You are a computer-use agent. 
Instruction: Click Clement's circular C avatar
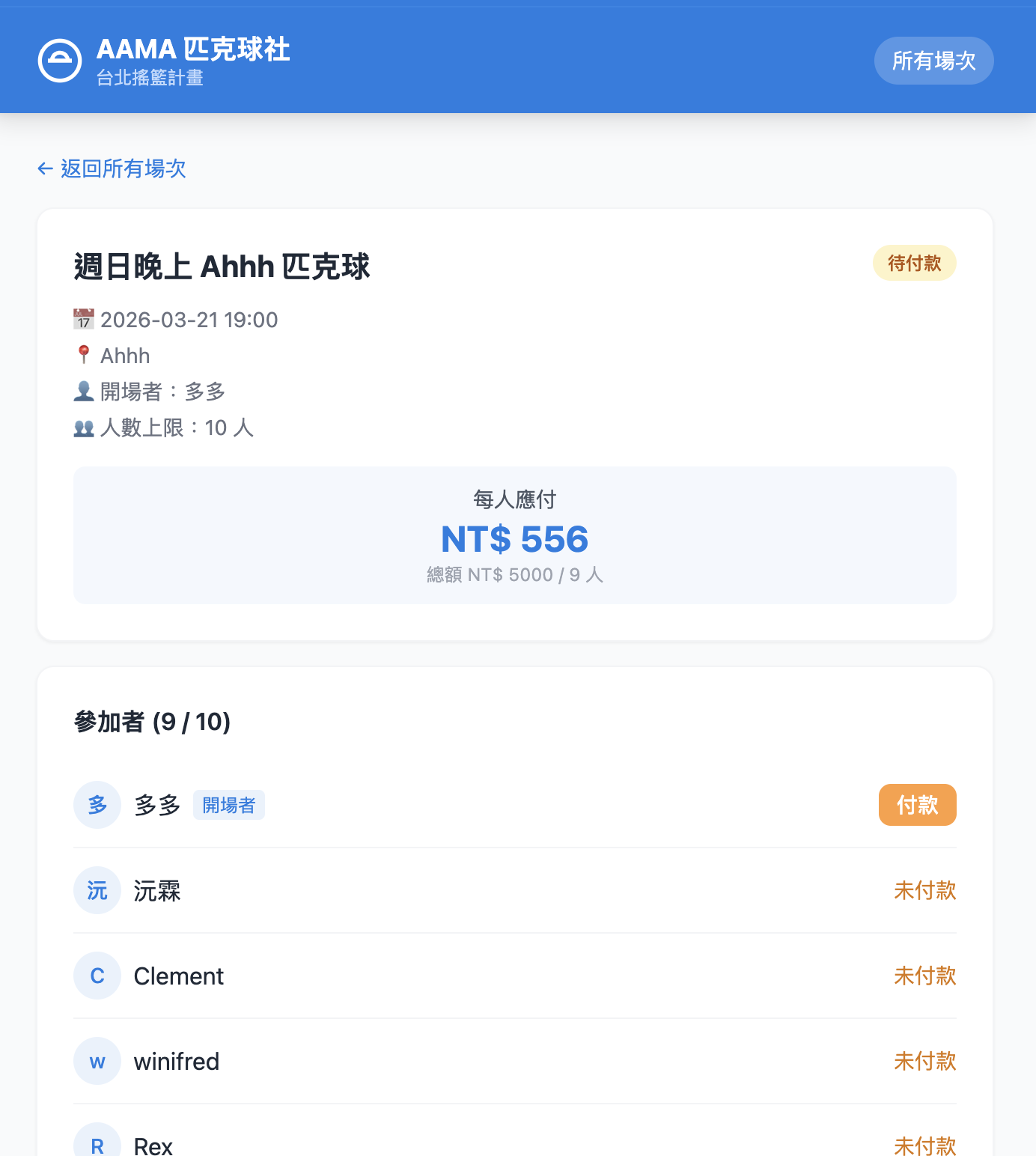[97, 976]
